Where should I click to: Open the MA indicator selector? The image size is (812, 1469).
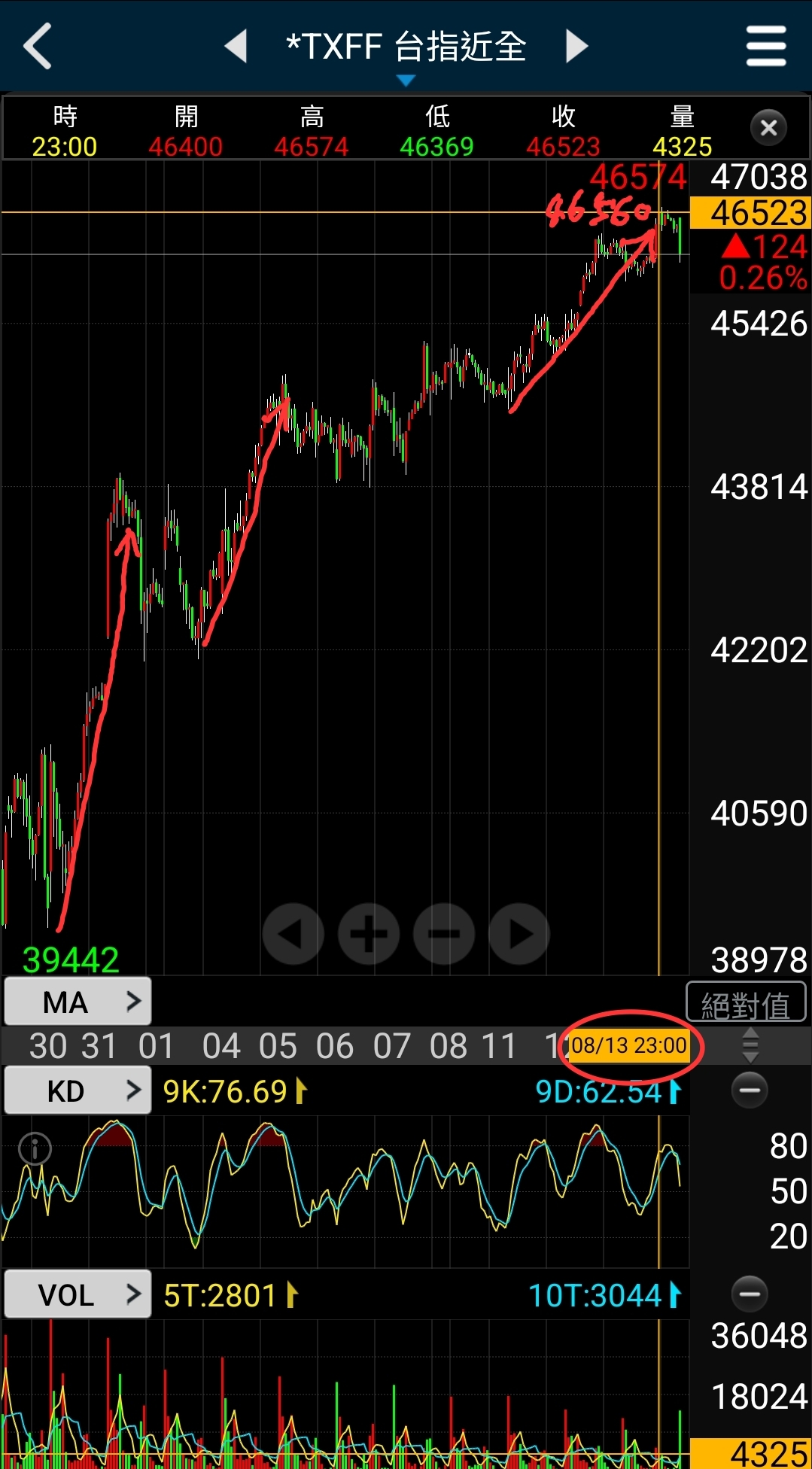click(x=78, y=1002)
